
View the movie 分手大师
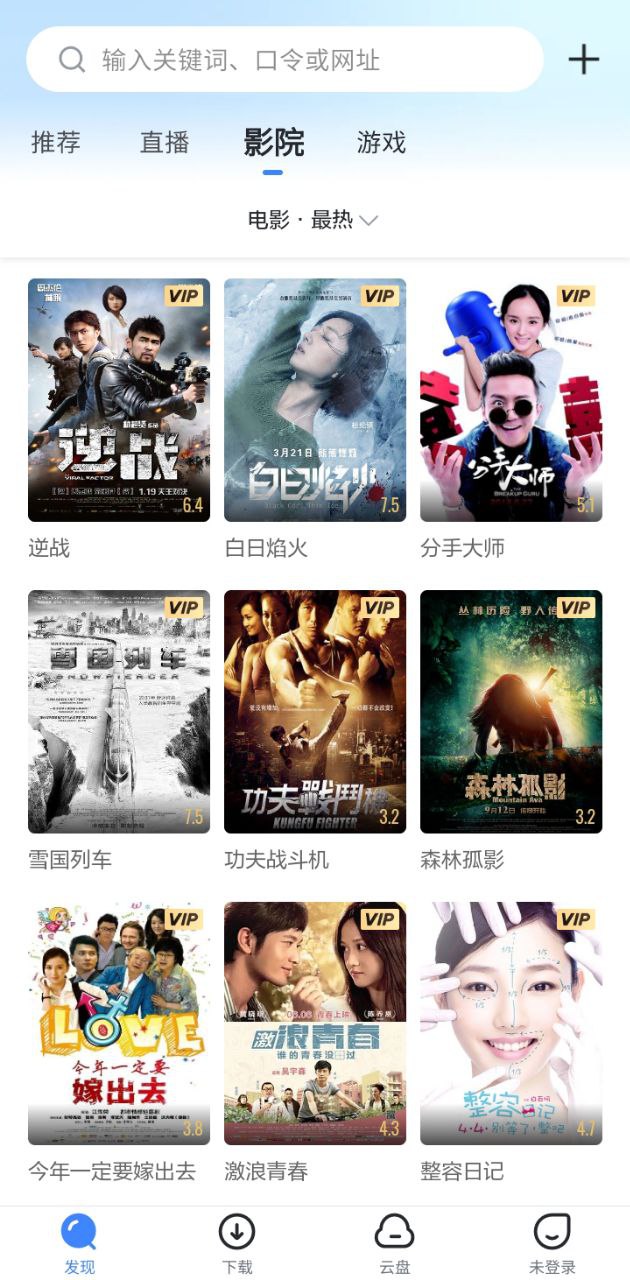point(511,400)
